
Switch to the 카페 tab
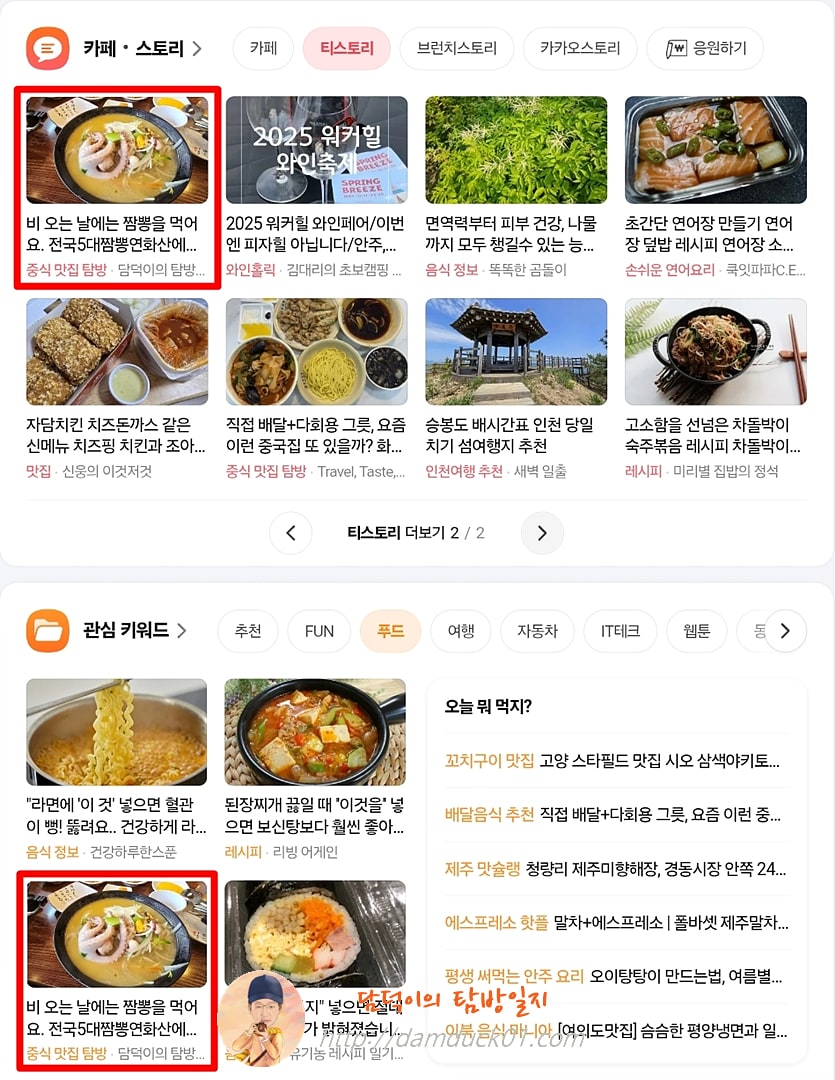coord(262,47)
